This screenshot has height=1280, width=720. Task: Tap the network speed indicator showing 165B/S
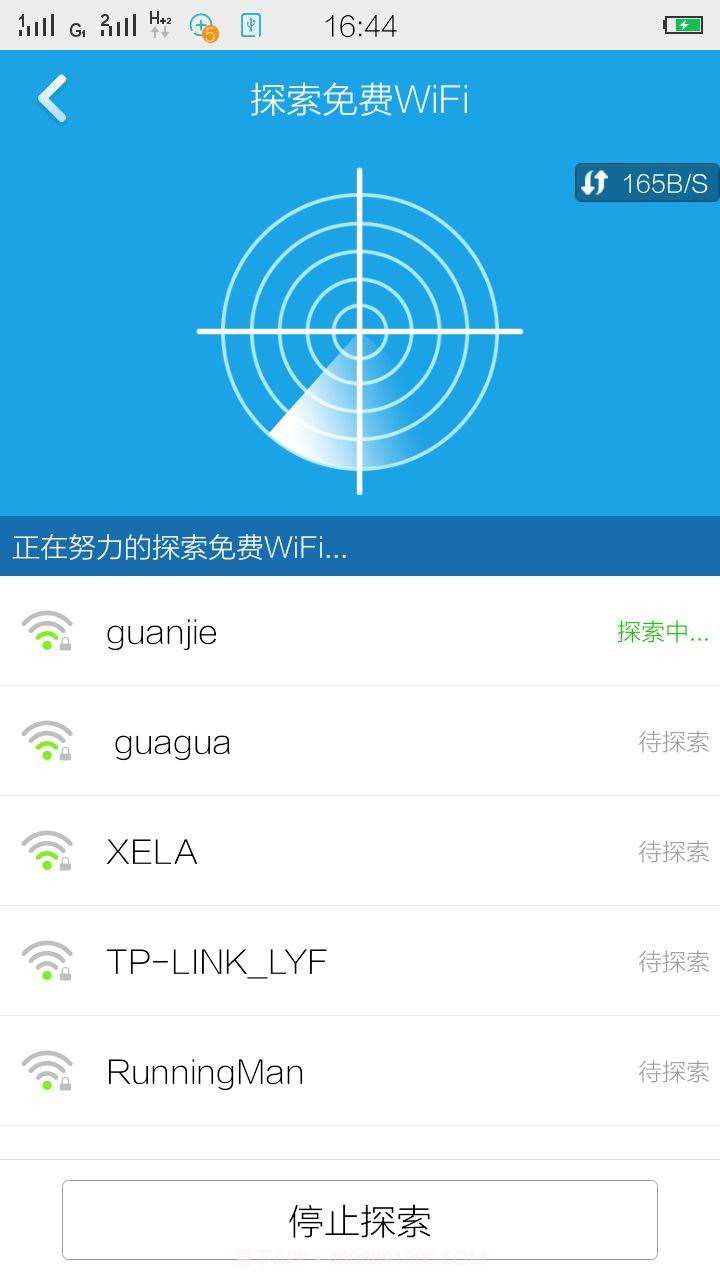tap(645, 183)
